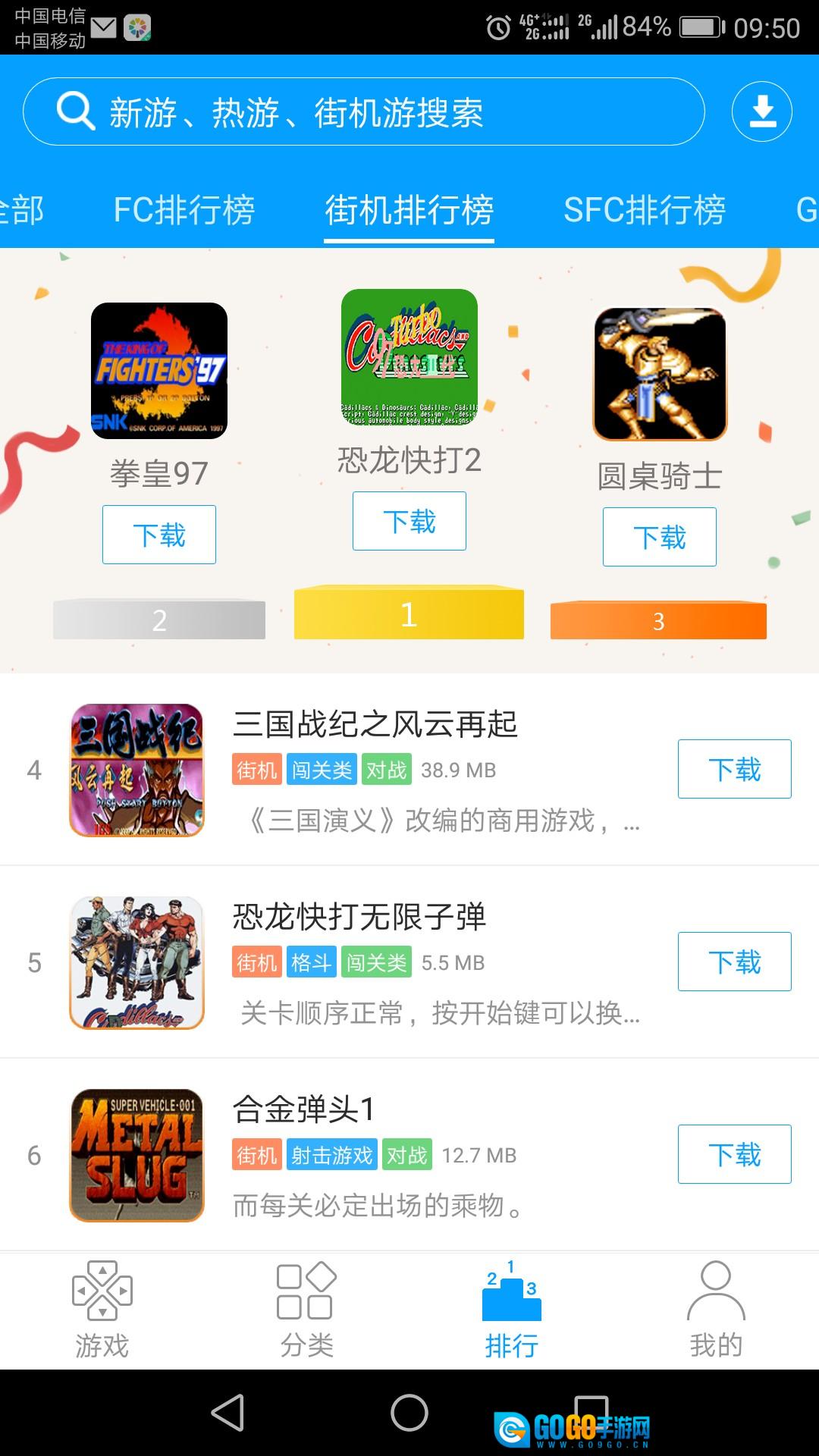Download 三国战纪之风云再起

pos(734,769)
